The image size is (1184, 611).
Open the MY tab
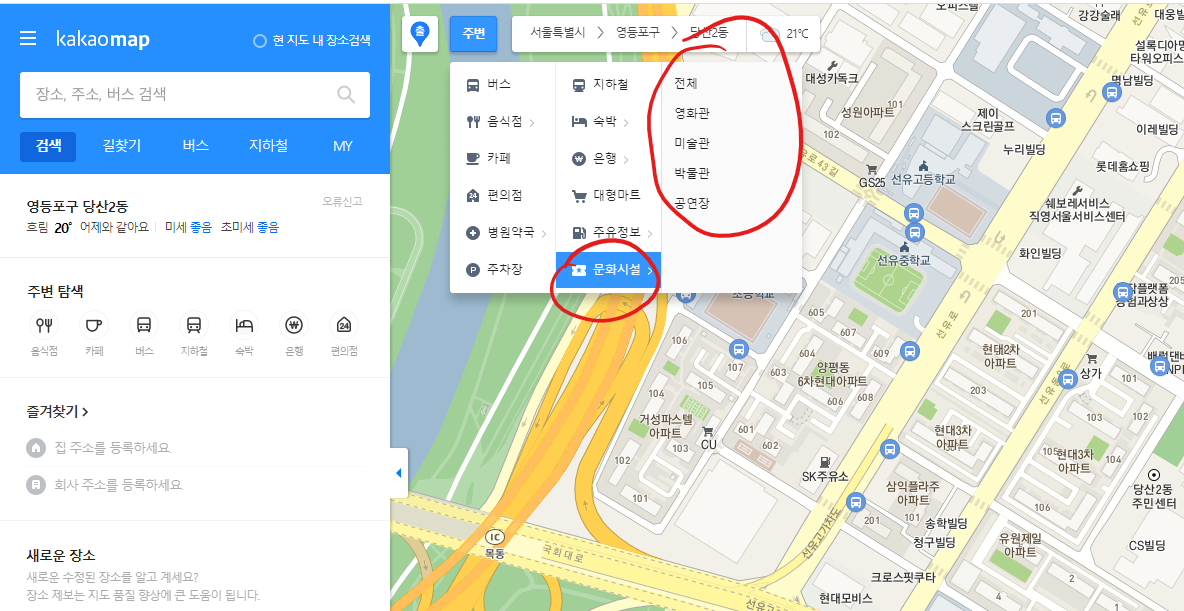[343, 146]
